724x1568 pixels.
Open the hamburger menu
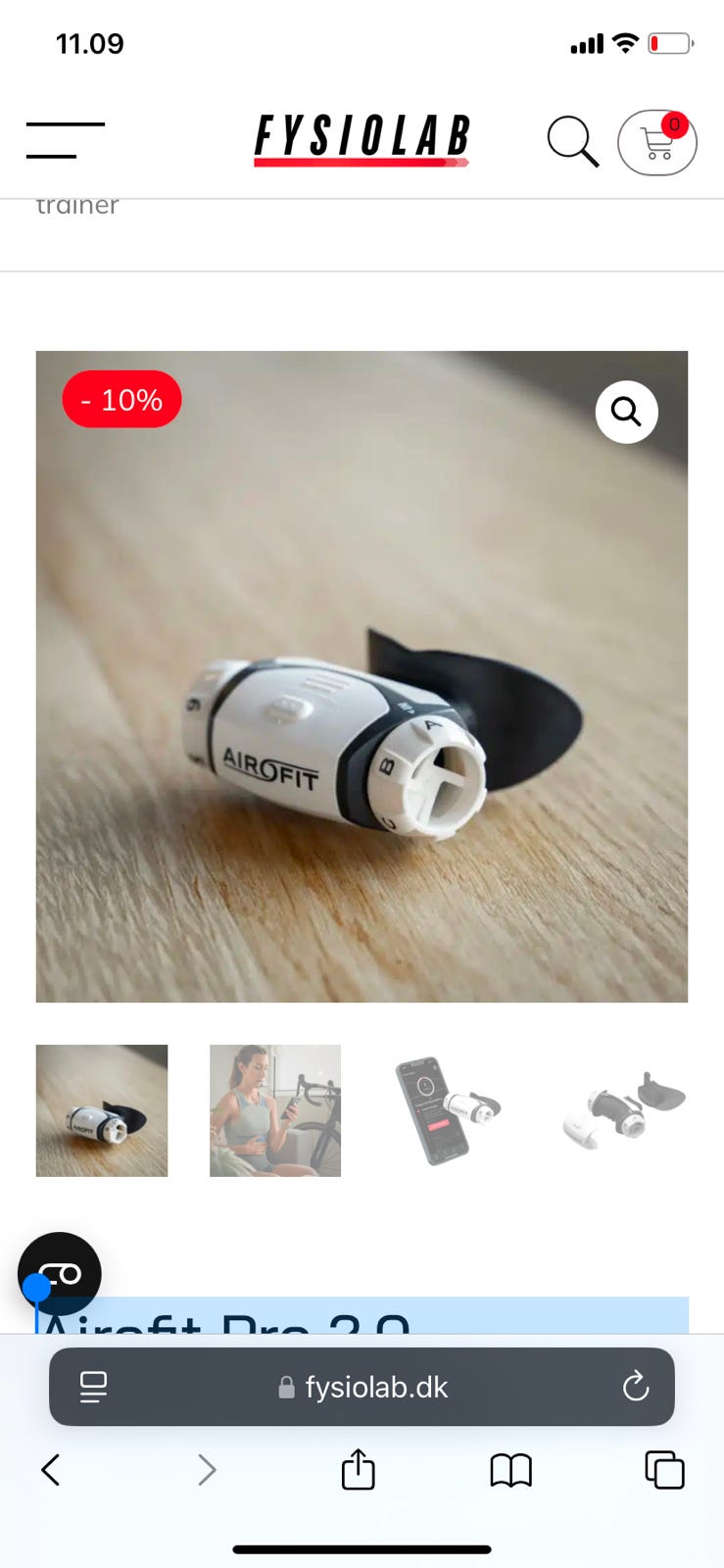click(65, 140)
